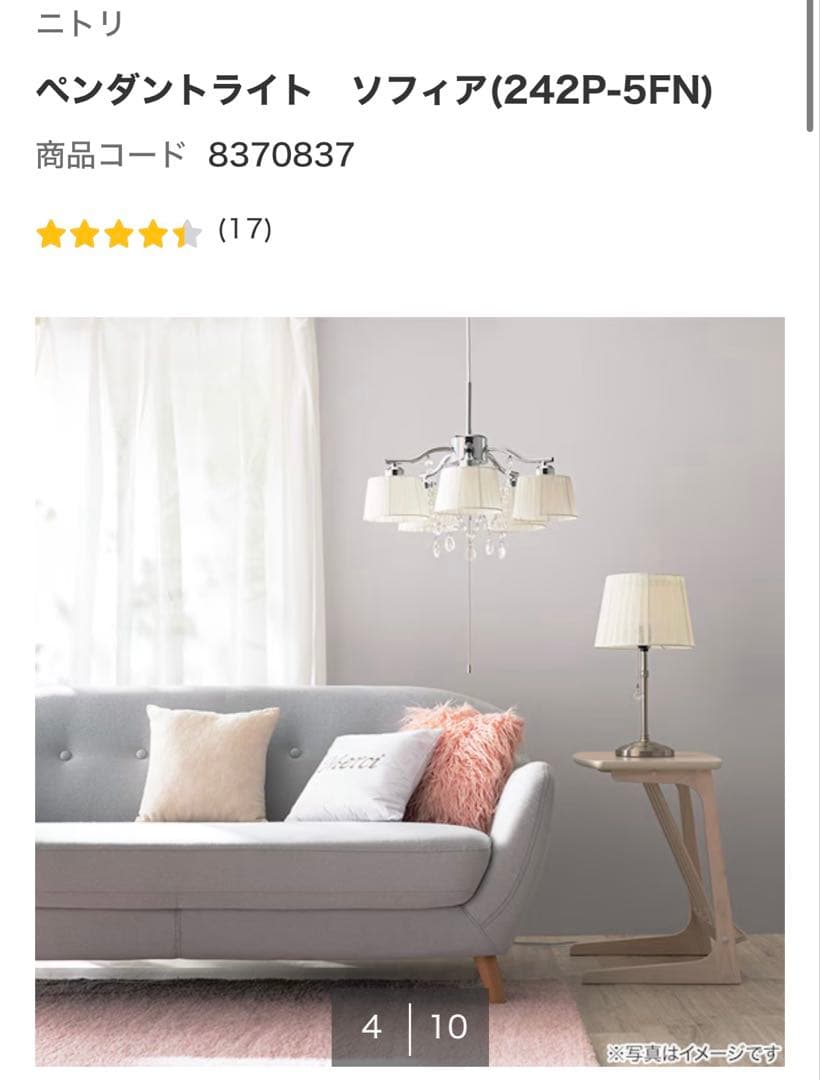820x1080 pixels.
Task: Select the product code 8370837
Action: [x=279, y=155]
